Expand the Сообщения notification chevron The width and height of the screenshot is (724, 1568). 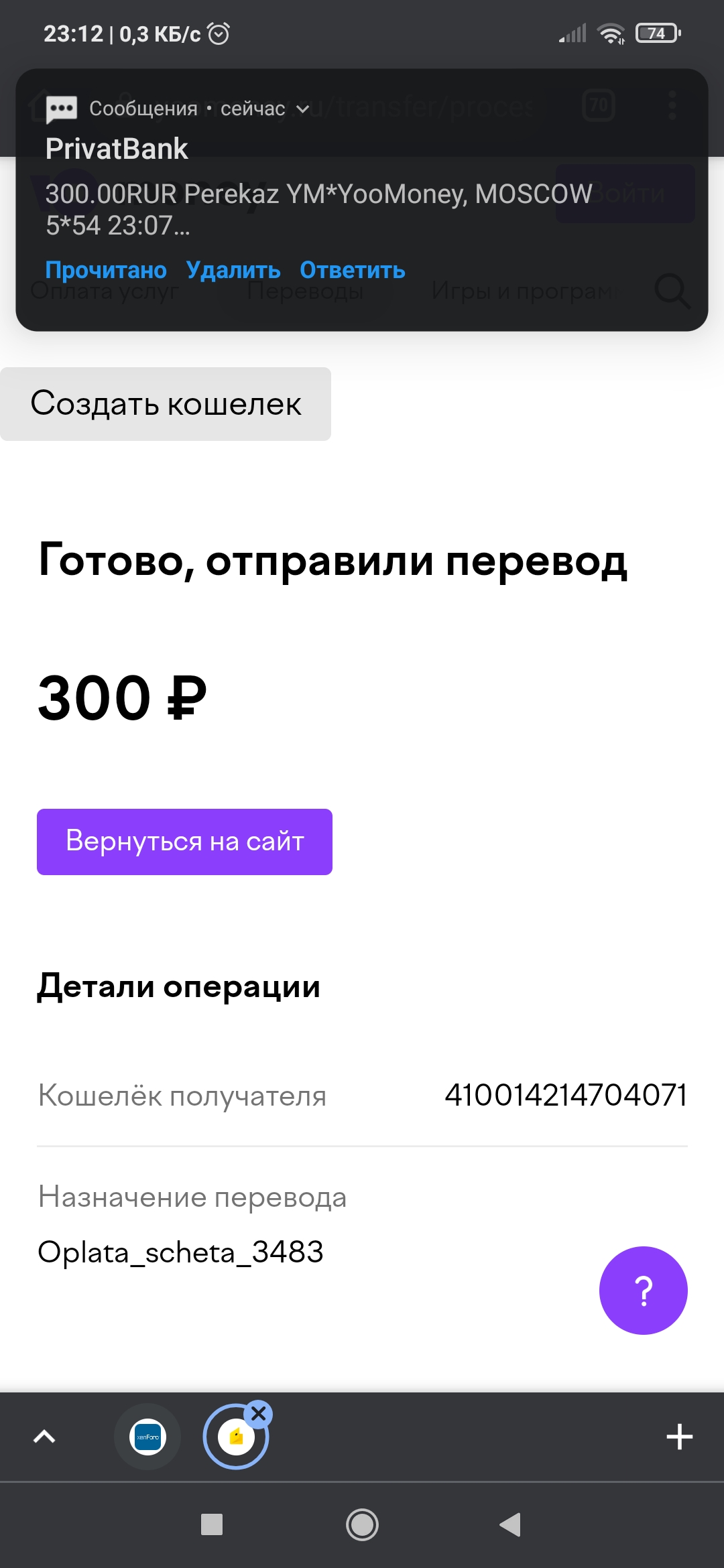tap(303, 109)
